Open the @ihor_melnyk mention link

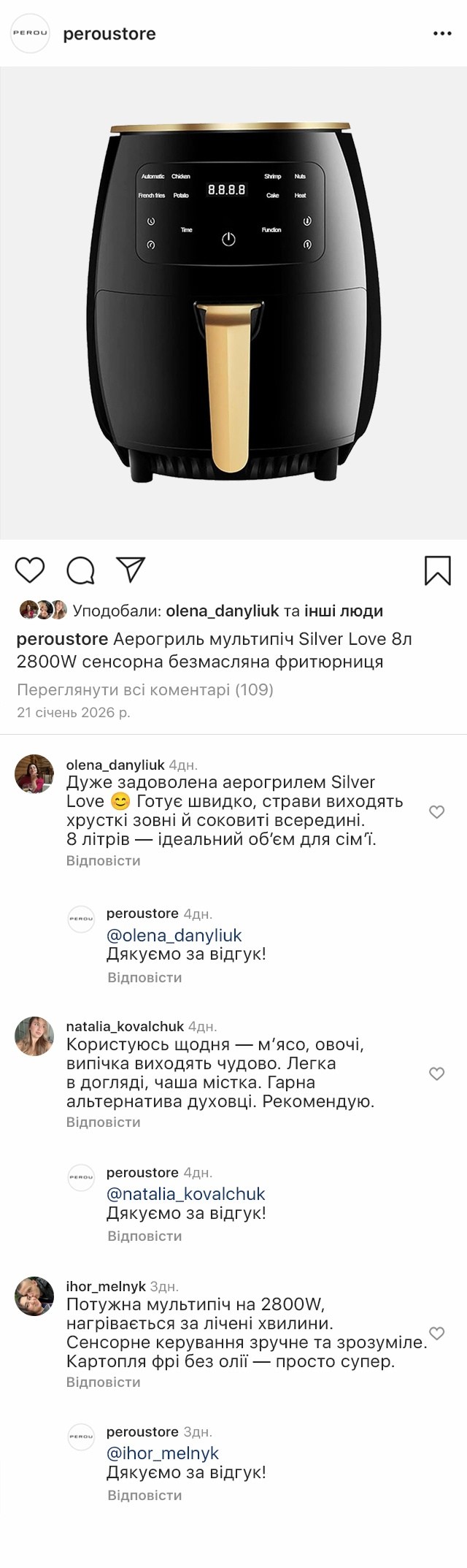tap(162, 1453)
